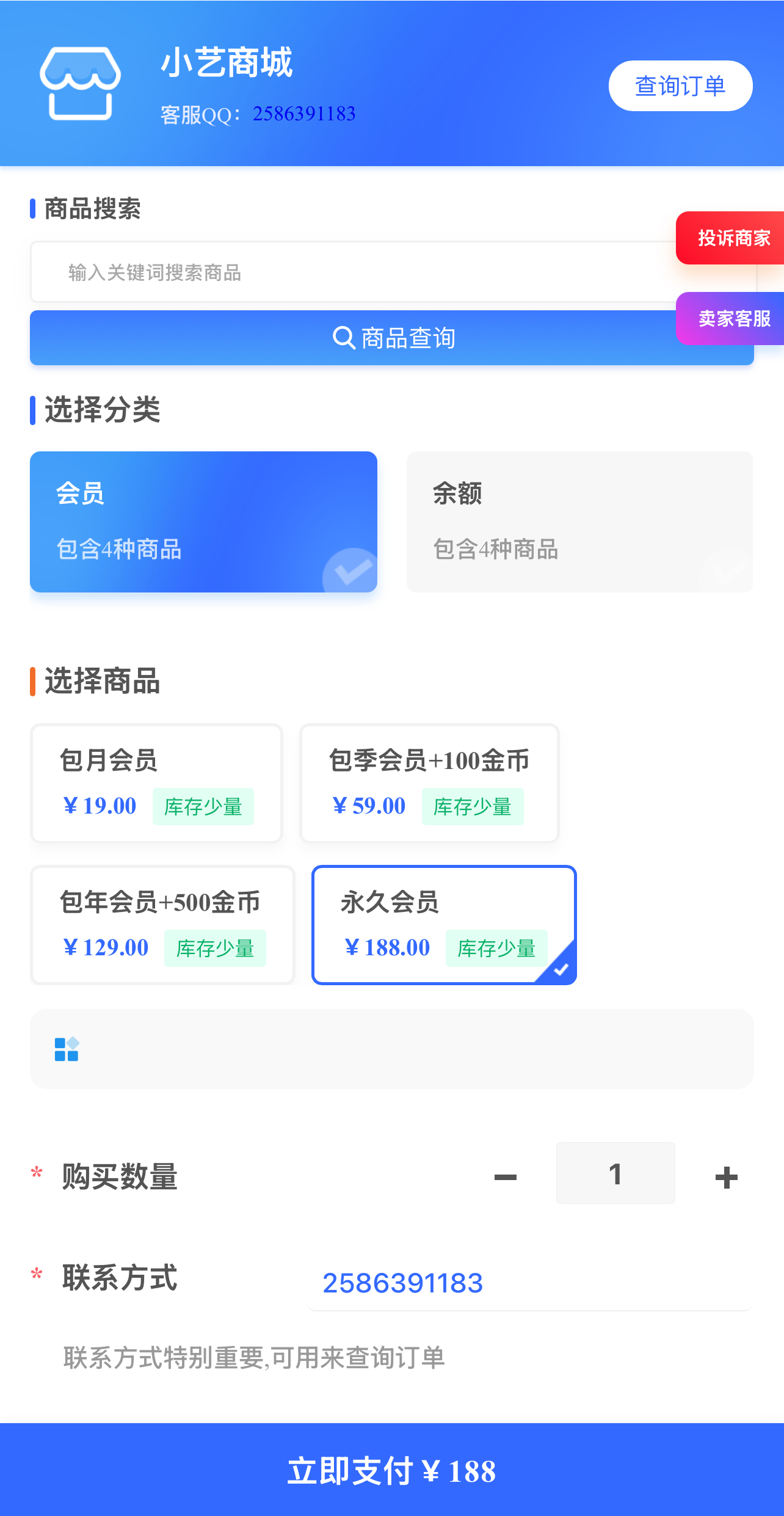Select the 永久会员 product at ¥188.00
Viewport: 784px width, 1516px height.
[x=444, y=925]
